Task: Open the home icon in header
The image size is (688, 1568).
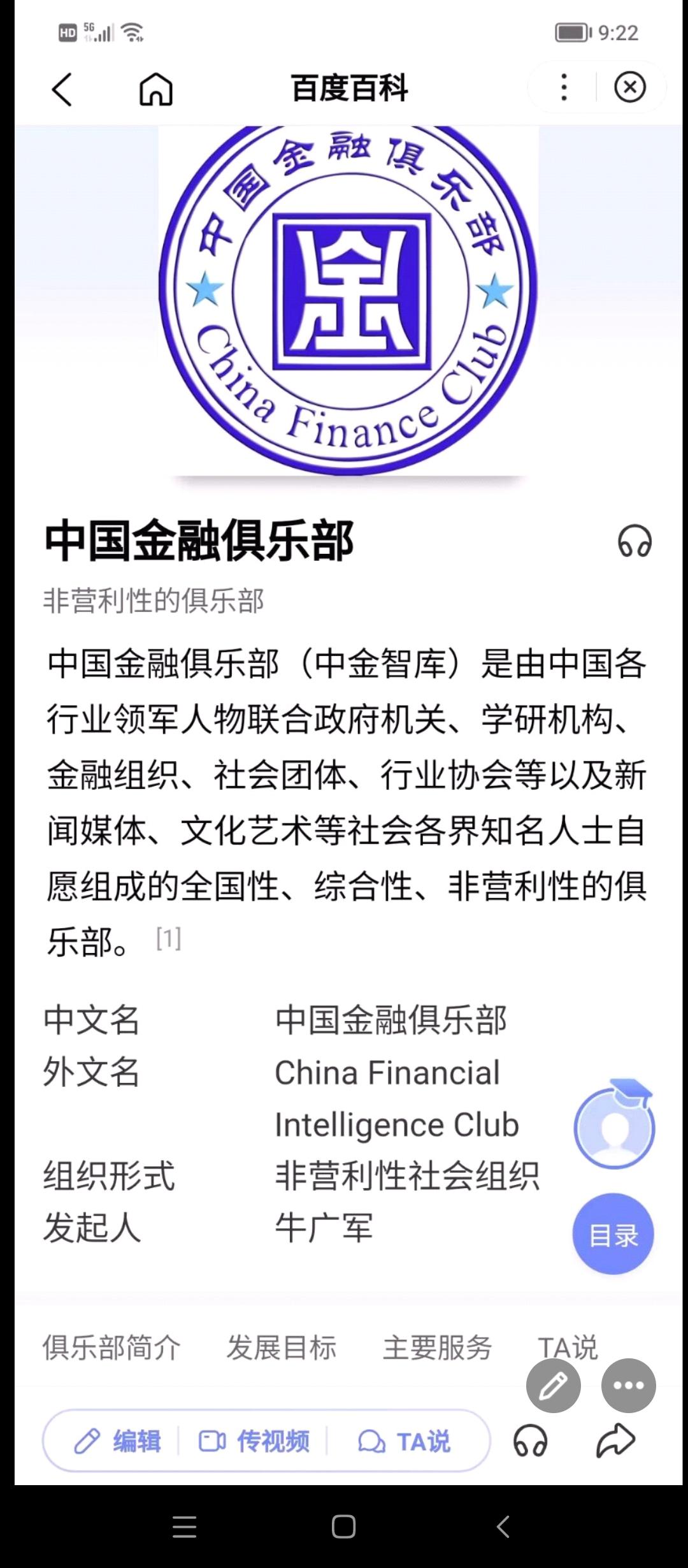Action: coord(156,89)
